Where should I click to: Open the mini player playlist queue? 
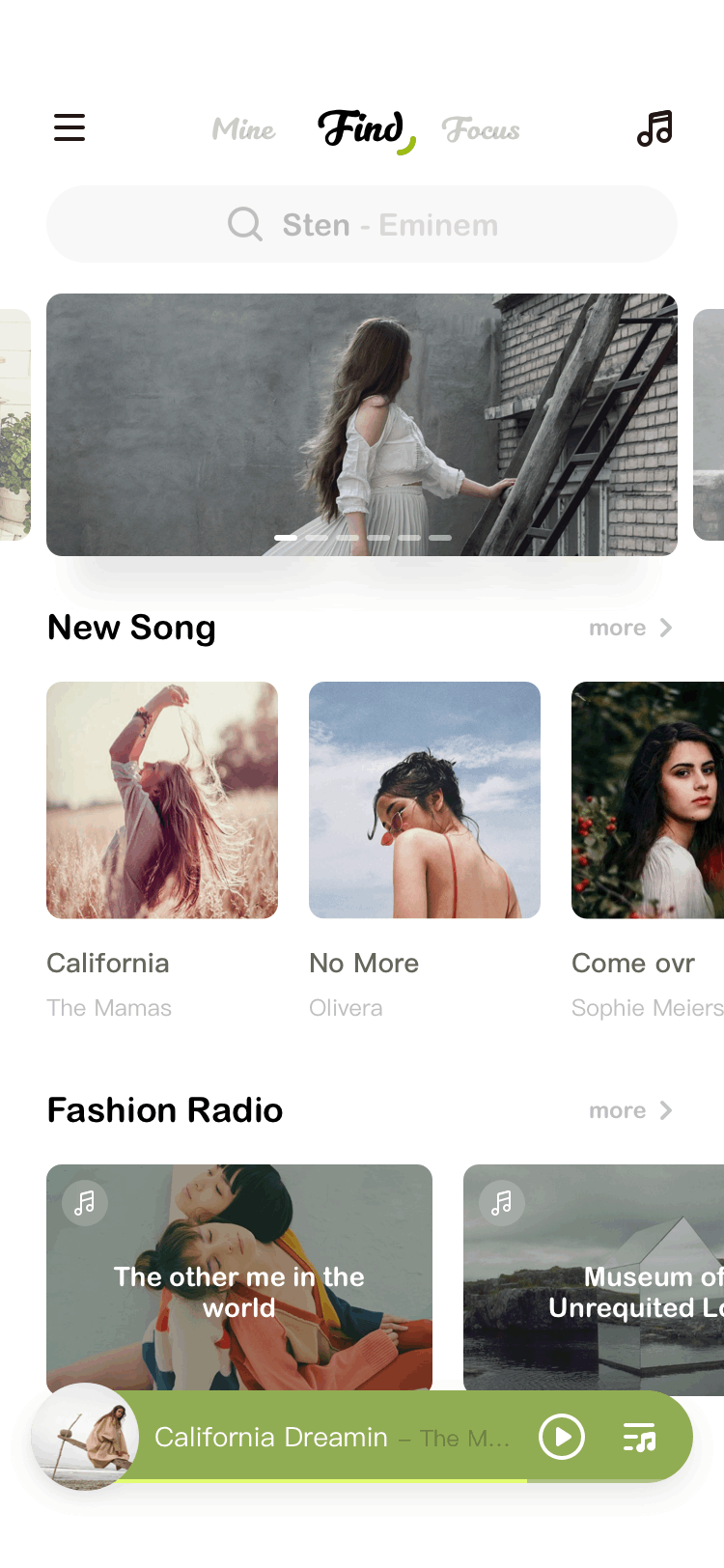click(639, 1437)
